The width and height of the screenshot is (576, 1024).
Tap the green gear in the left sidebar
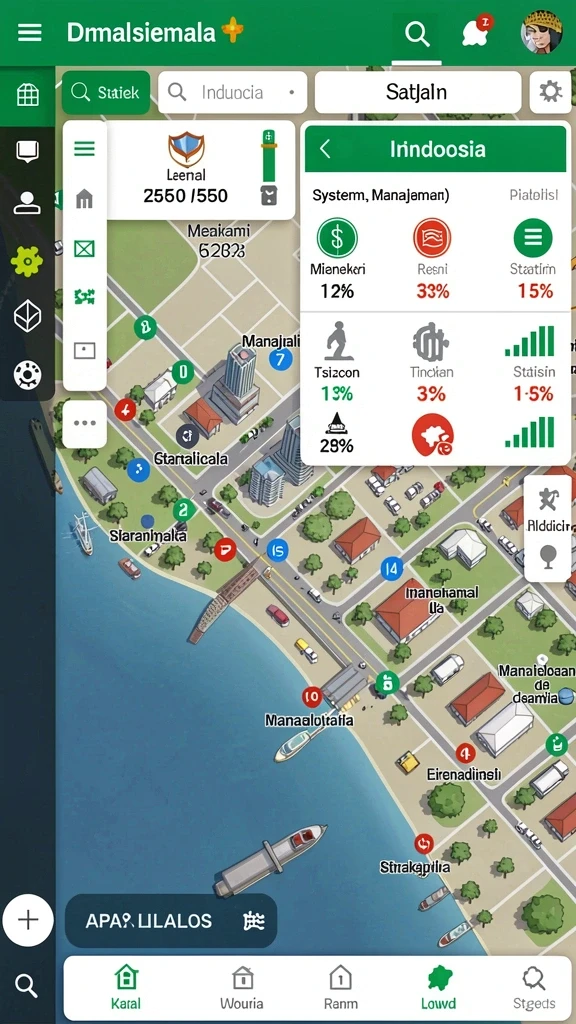click(x=27, y=261)
